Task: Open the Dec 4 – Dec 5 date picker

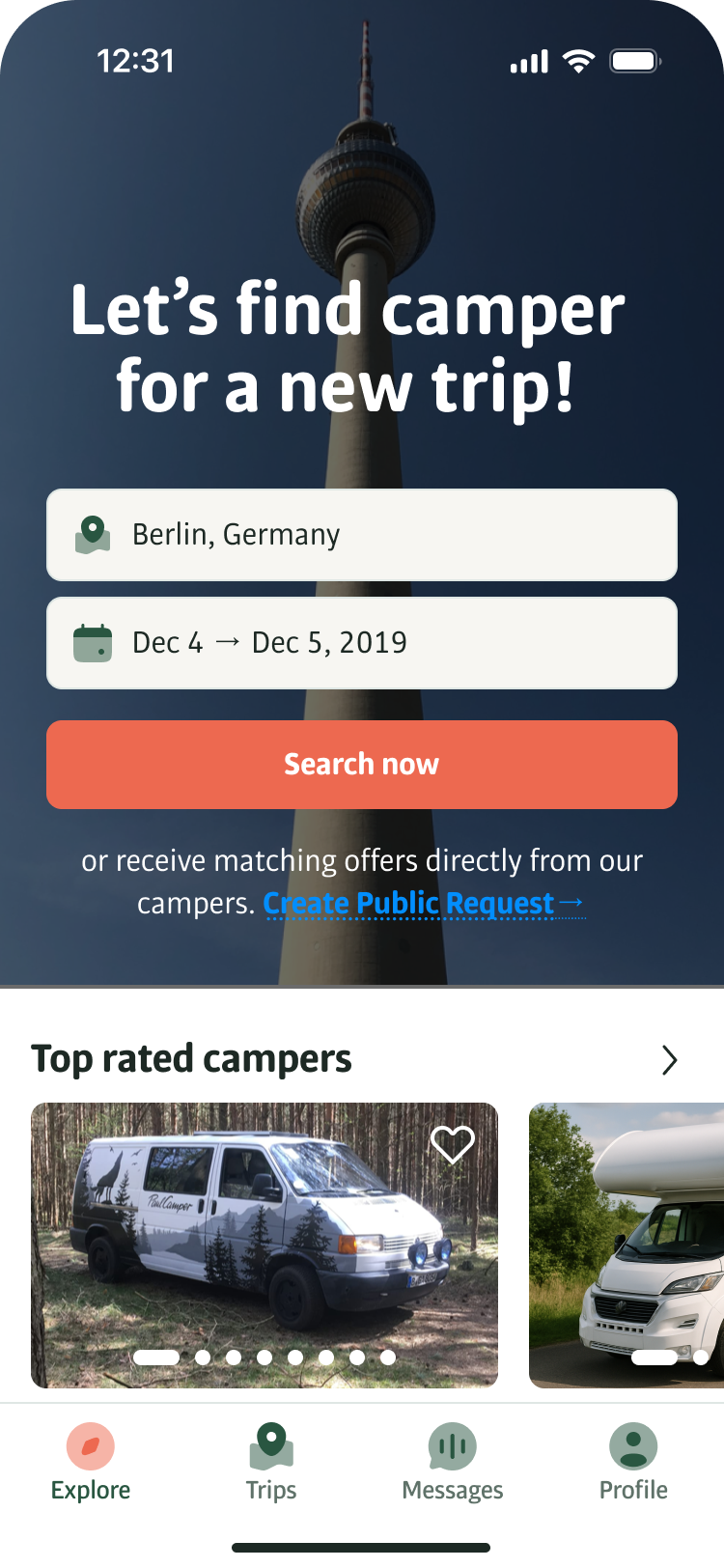Action: pyautogui.click(x=362, y=643)
